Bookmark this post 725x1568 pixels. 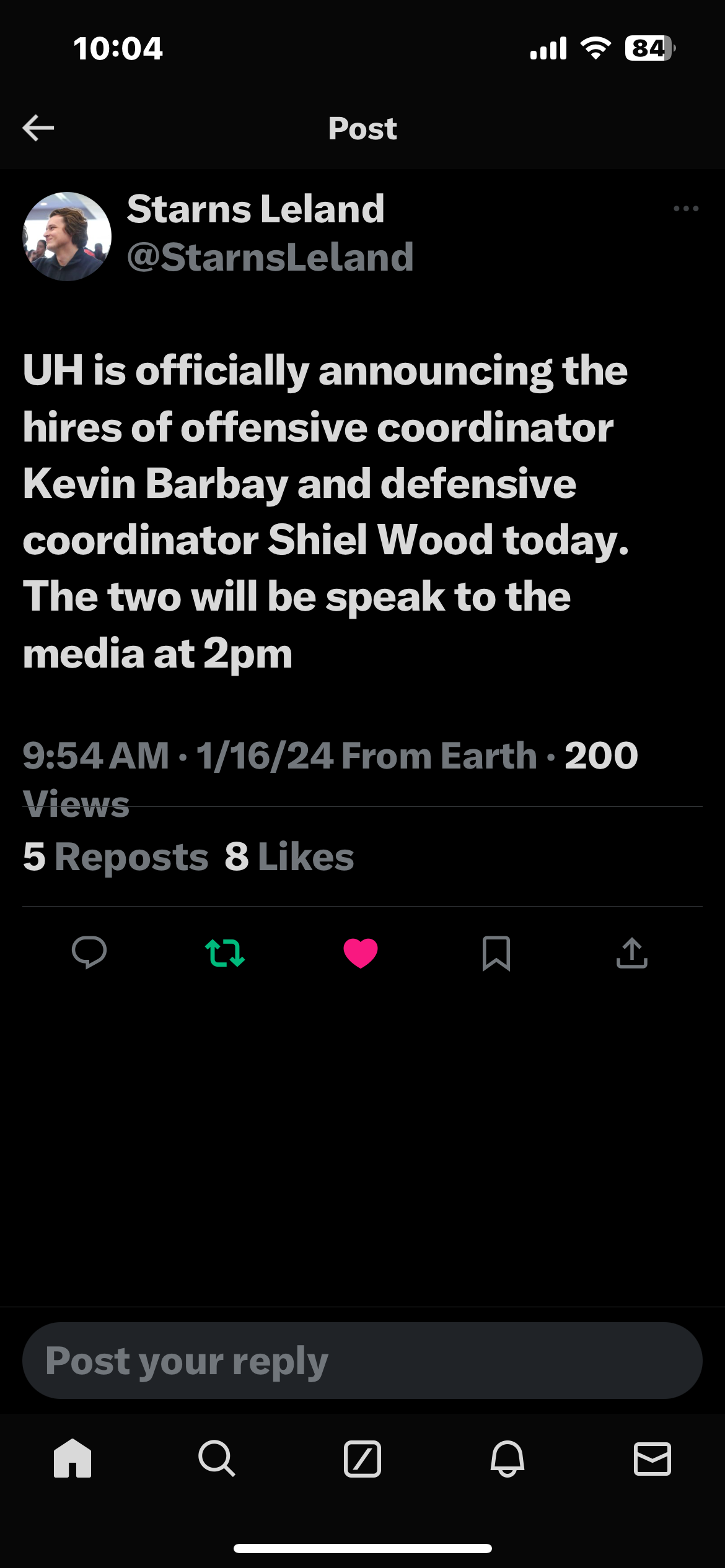pyautogui.click(x=496, y=953)
